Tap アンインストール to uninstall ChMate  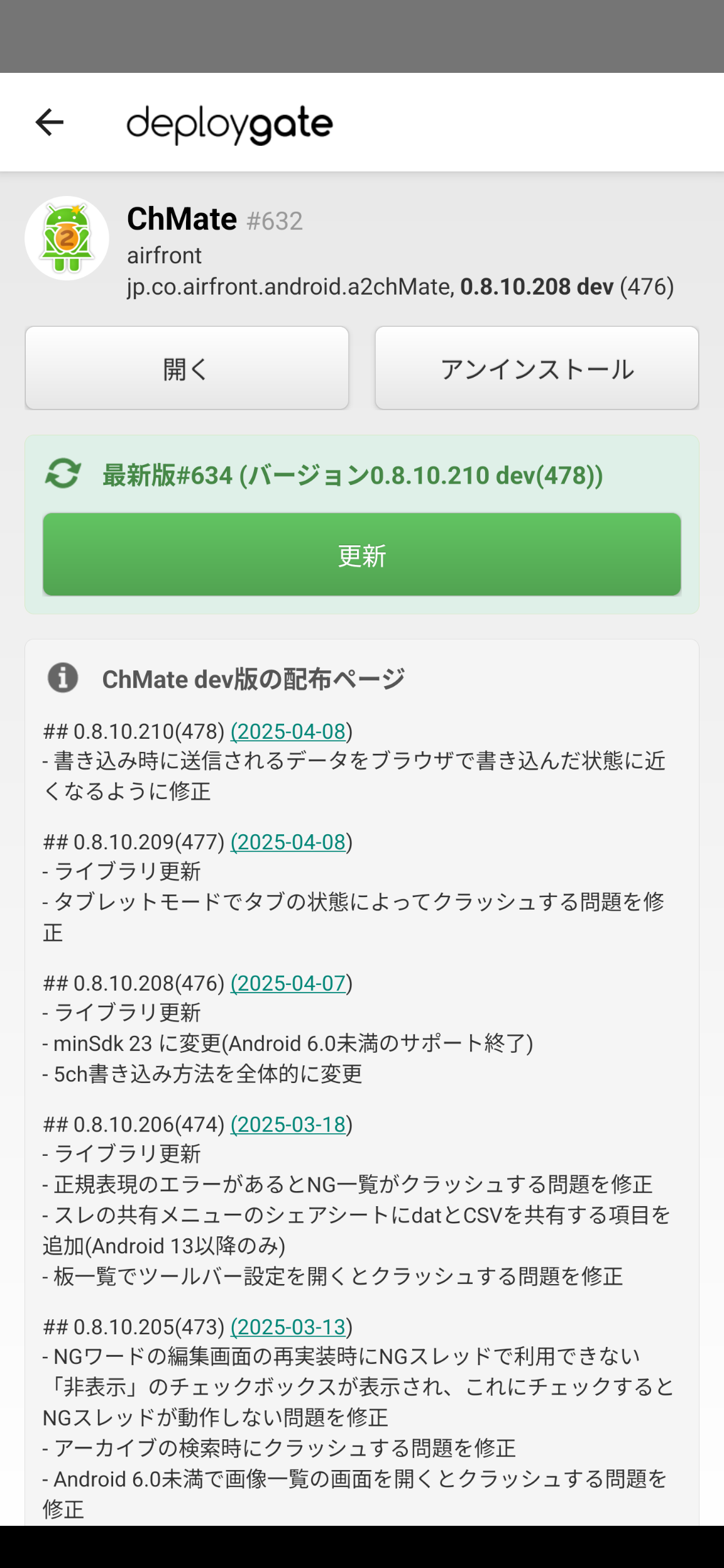coord(537,368)
